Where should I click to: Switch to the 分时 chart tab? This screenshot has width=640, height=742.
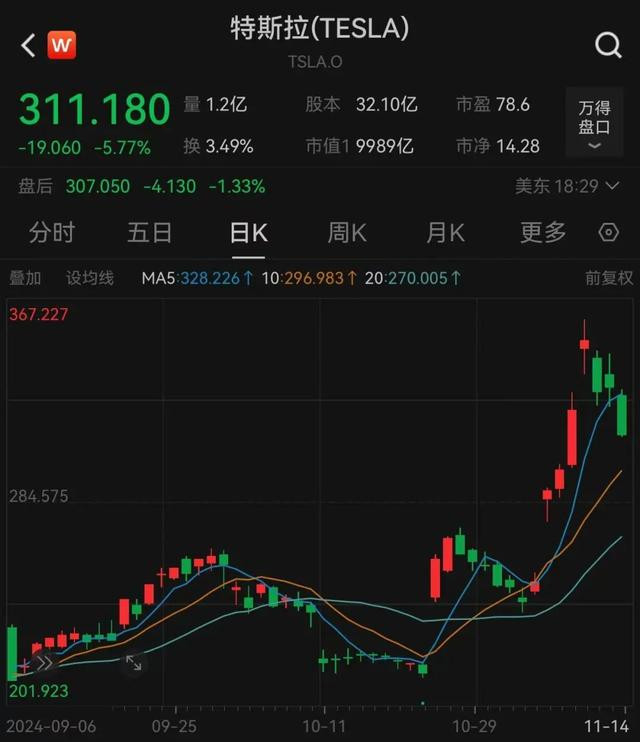click(52, 233)
